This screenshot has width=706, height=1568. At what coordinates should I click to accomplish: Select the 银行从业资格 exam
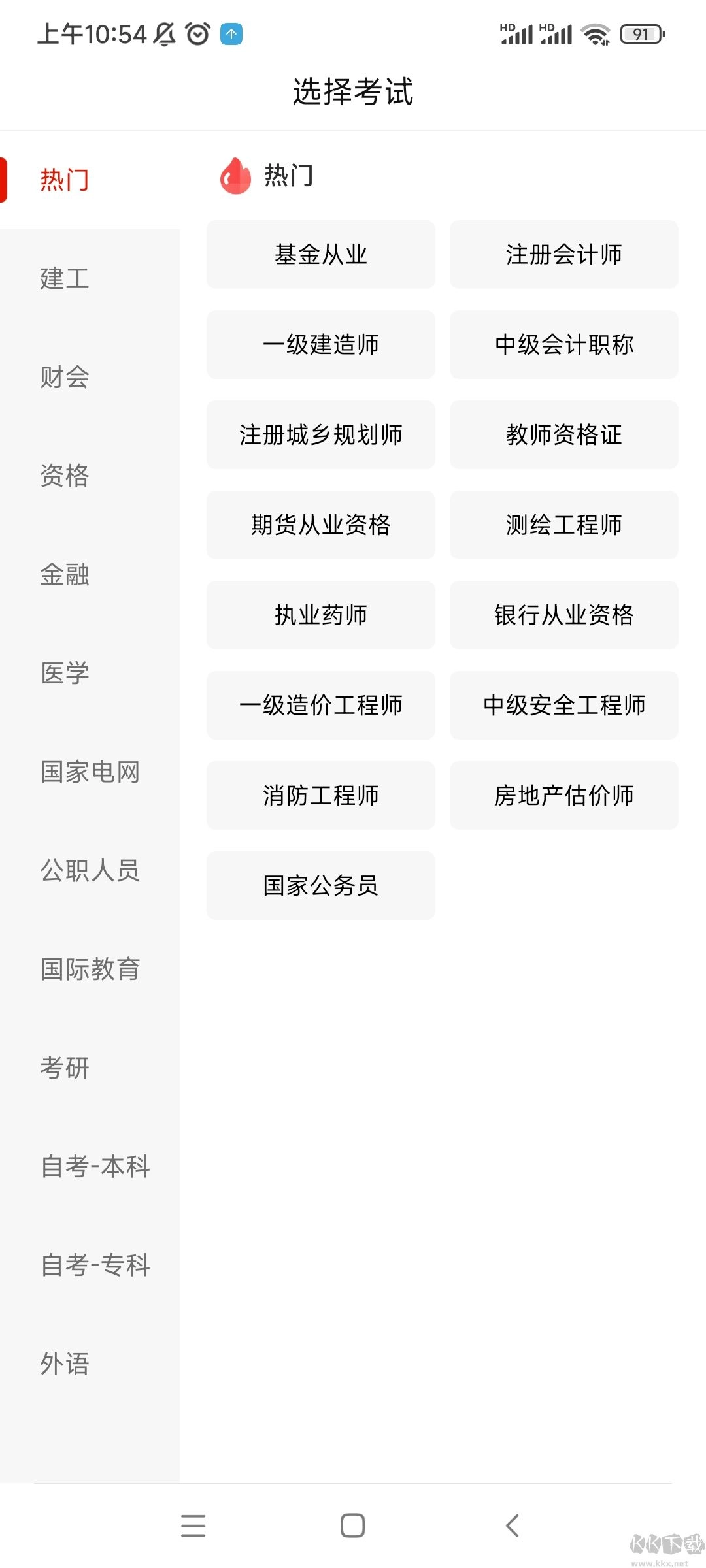tap(564, 615)
